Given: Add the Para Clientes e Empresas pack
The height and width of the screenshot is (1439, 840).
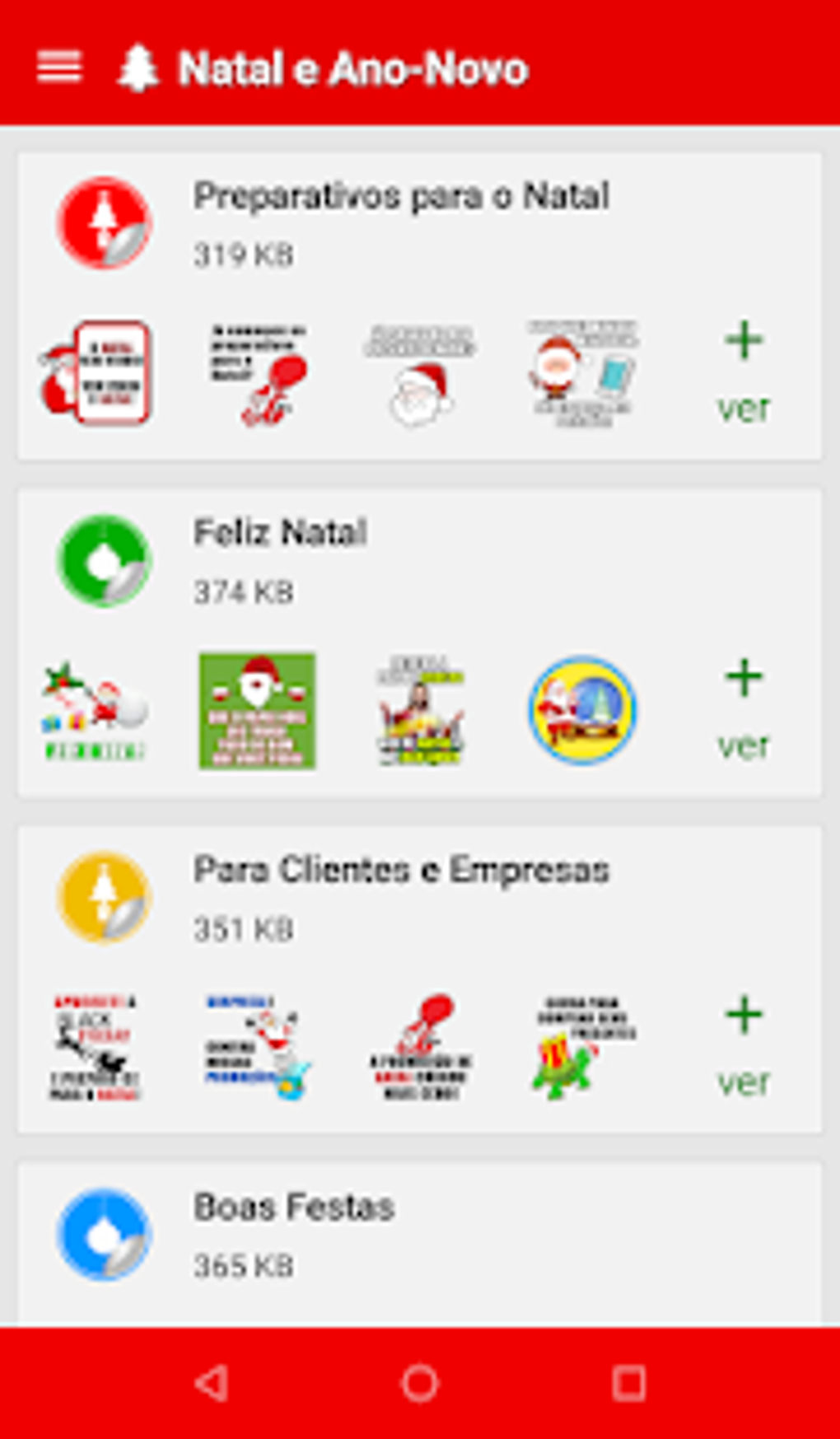Looking at the screenshot, I should [744, 1015].
